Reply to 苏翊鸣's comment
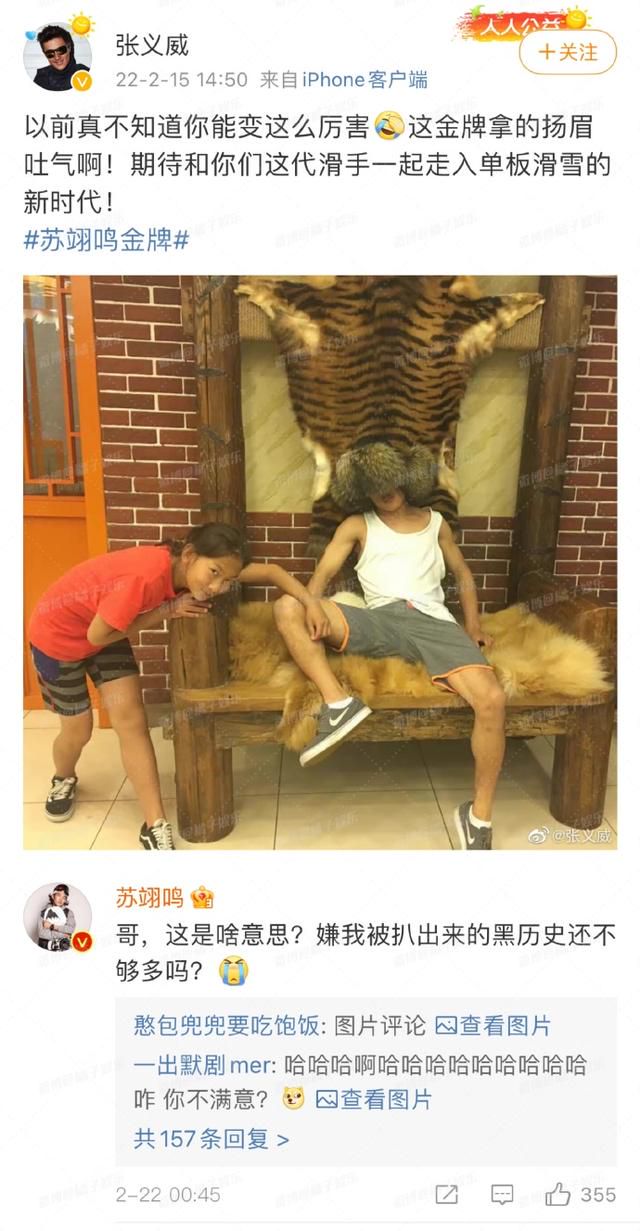This screenshot has width=640, height=1231. click(502, 1194)
